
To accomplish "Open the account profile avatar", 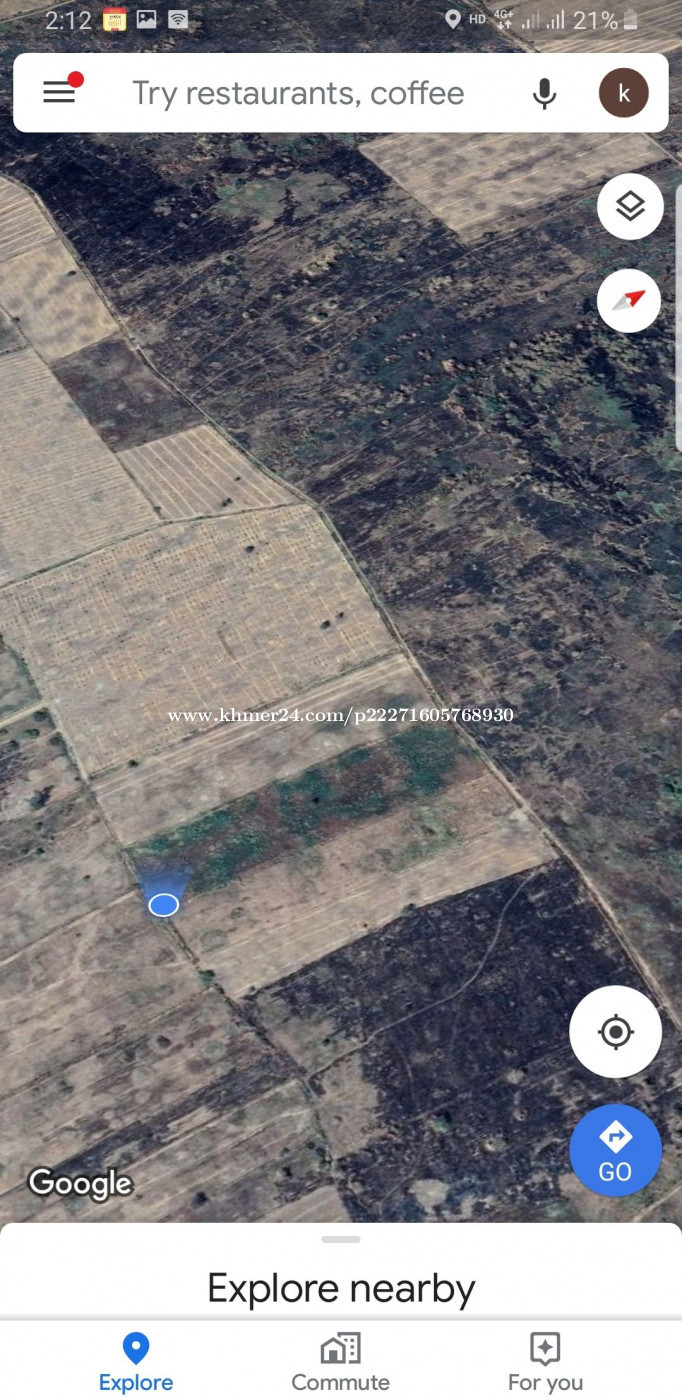I will pyautogui.click(x=624, y=93).
